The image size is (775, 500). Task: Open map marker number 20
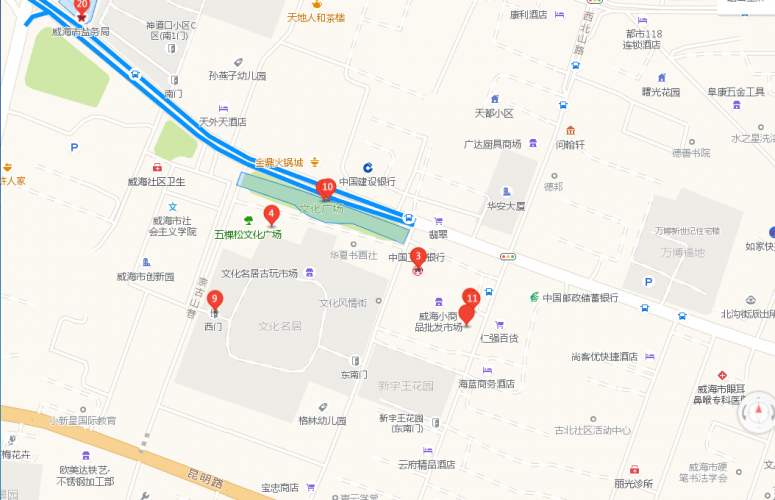[x=82, y=6]
